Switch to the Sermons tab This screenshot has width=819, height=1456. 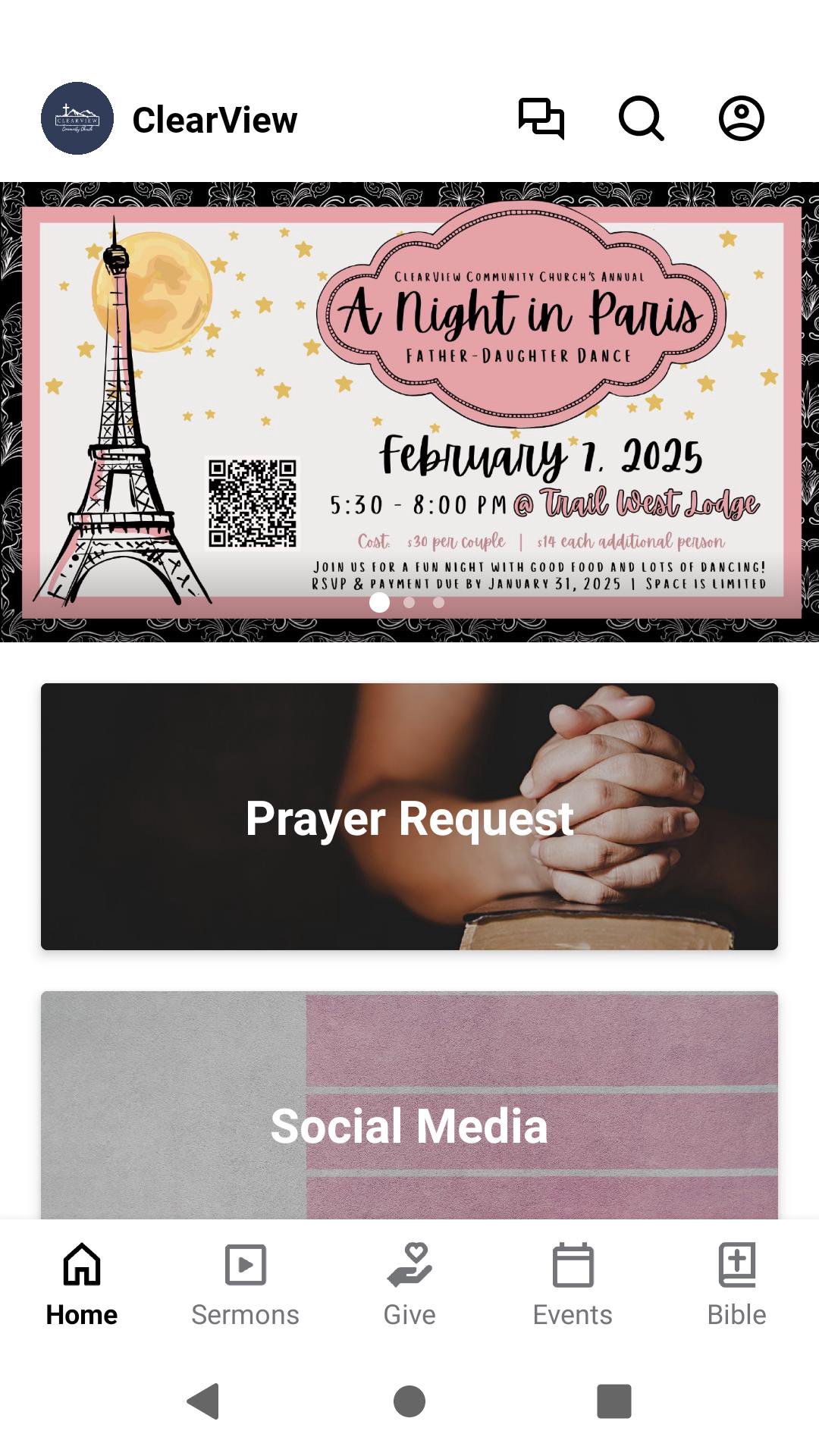245,1284
